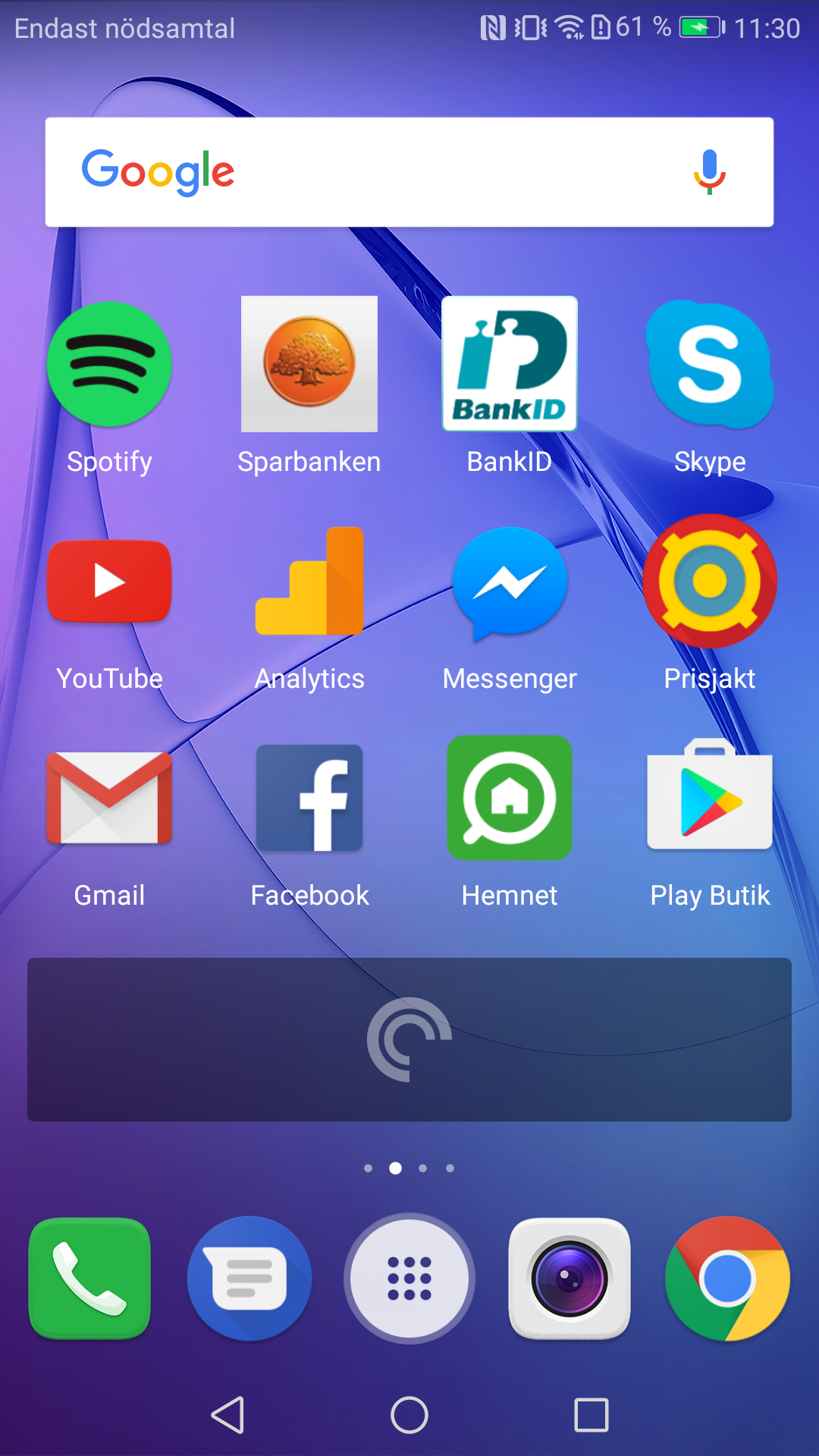Launch Skype
The height and width of the screenshot is (1456, 819).
(x=710, y=364)
